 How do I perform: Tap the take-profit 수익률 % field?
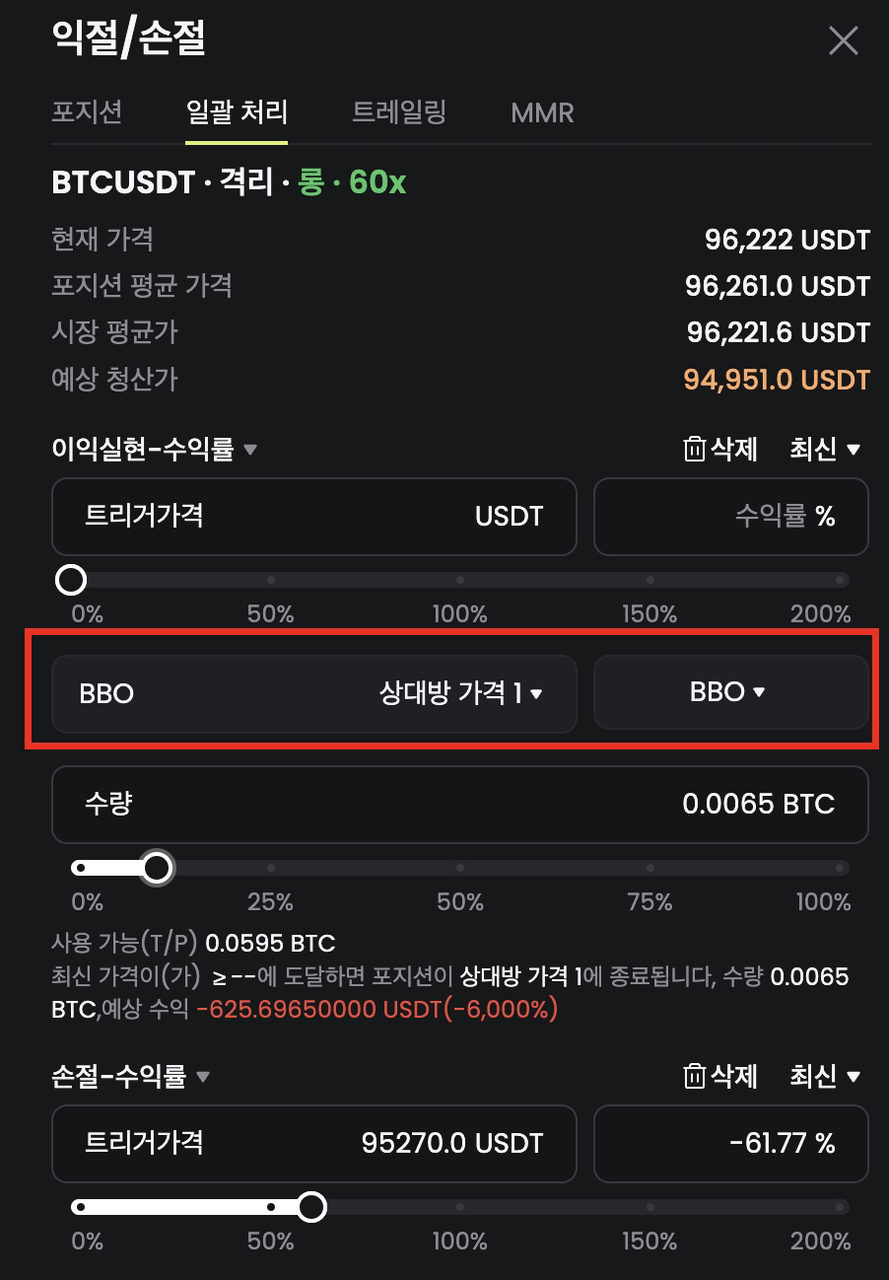pos(731,516)
